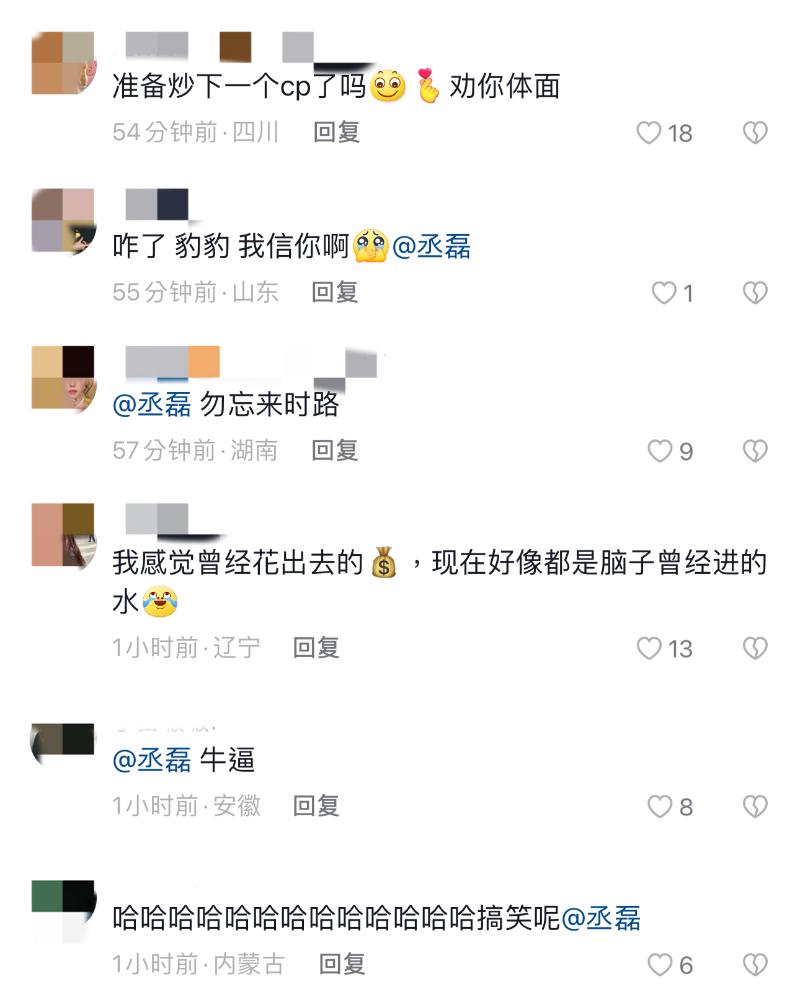Like the comment from 四川 with 18 likes
Viewport: 800px width, 1007px height.
(x=650, y=133)
